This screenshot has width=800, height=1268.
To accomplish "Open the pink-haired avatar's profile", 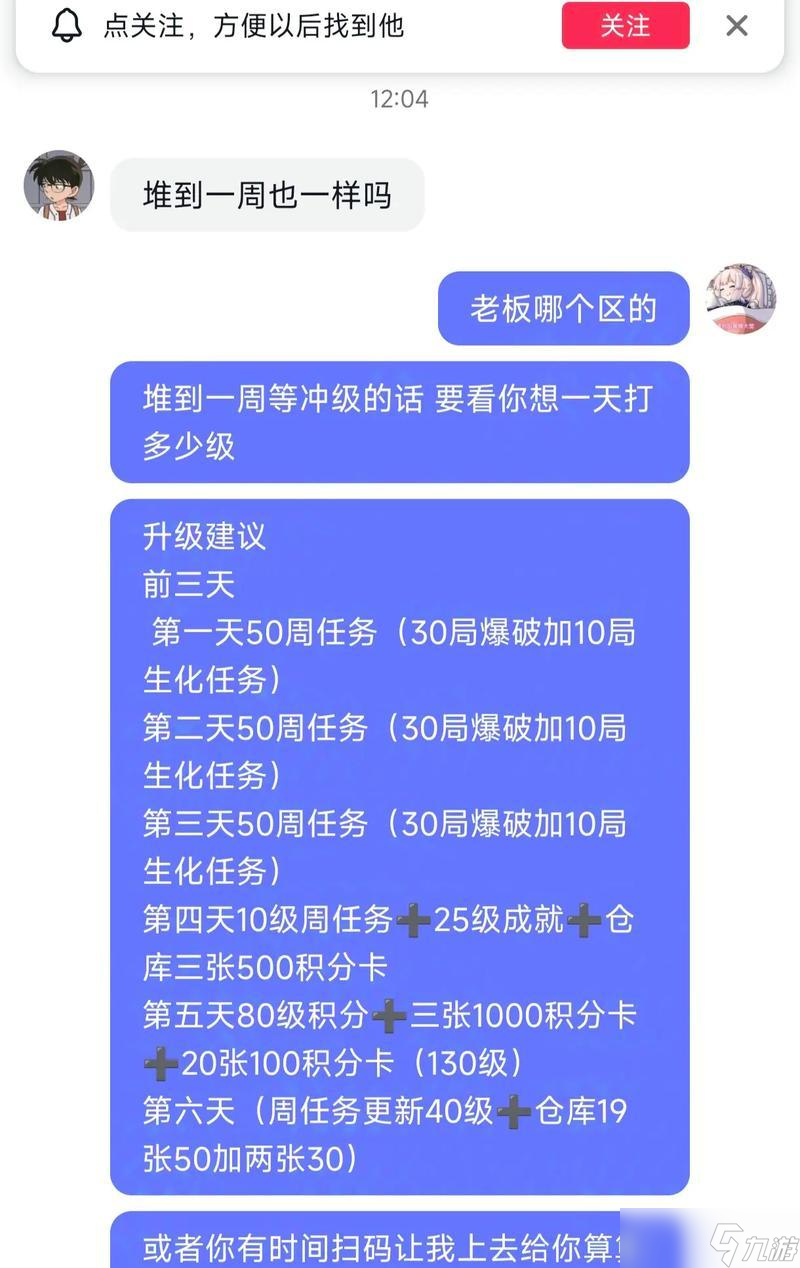I will coord(741,299).
